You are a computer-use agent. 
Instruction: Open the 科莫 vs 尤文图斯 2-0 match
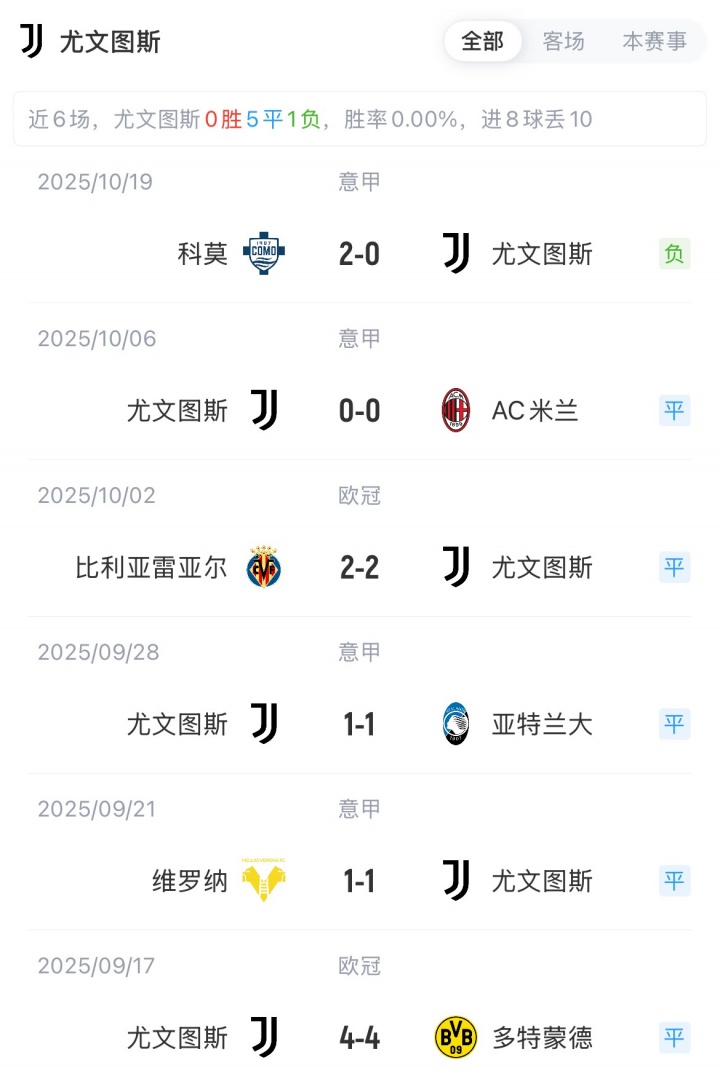(359, 254)
